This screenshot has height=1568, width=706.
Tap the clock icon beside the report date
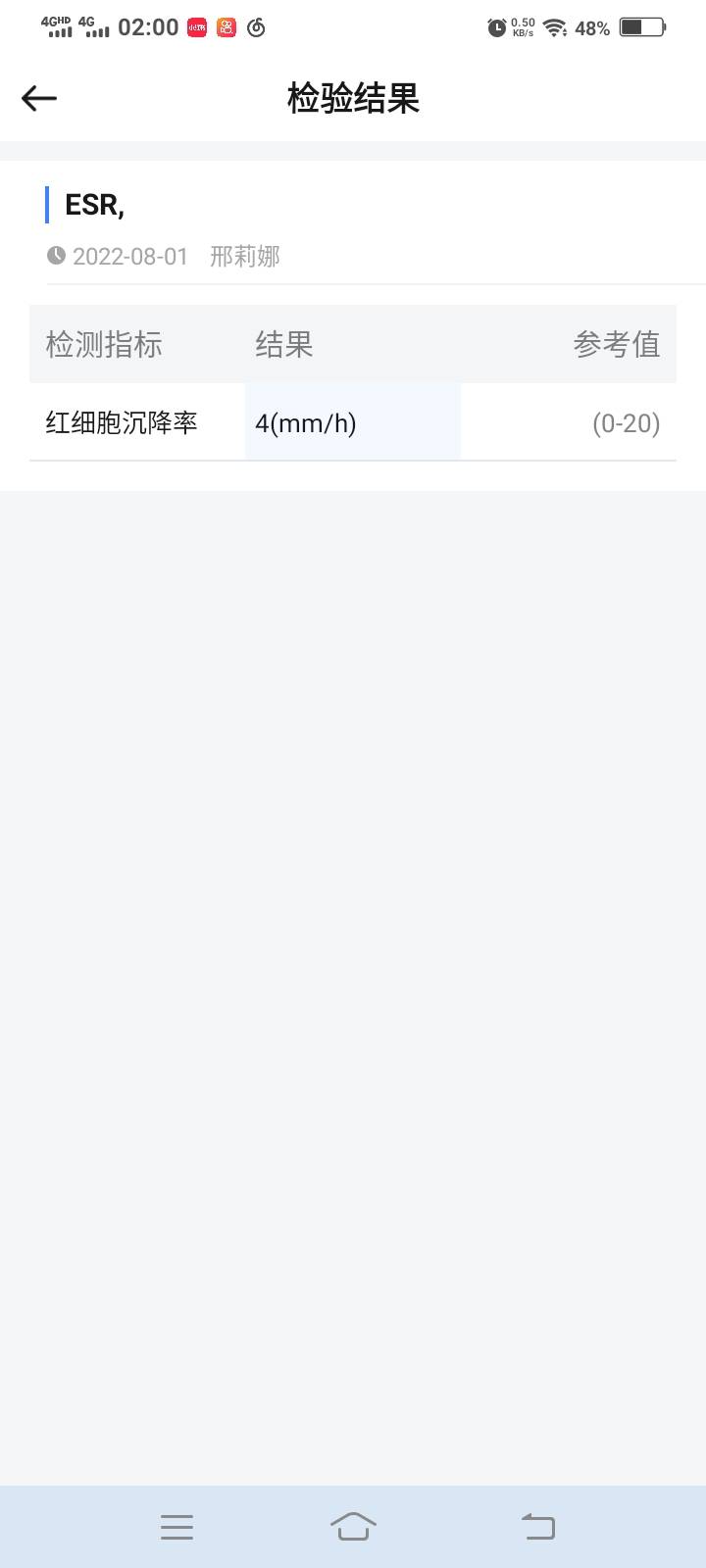pyautogui.click(x=57, y=256)
